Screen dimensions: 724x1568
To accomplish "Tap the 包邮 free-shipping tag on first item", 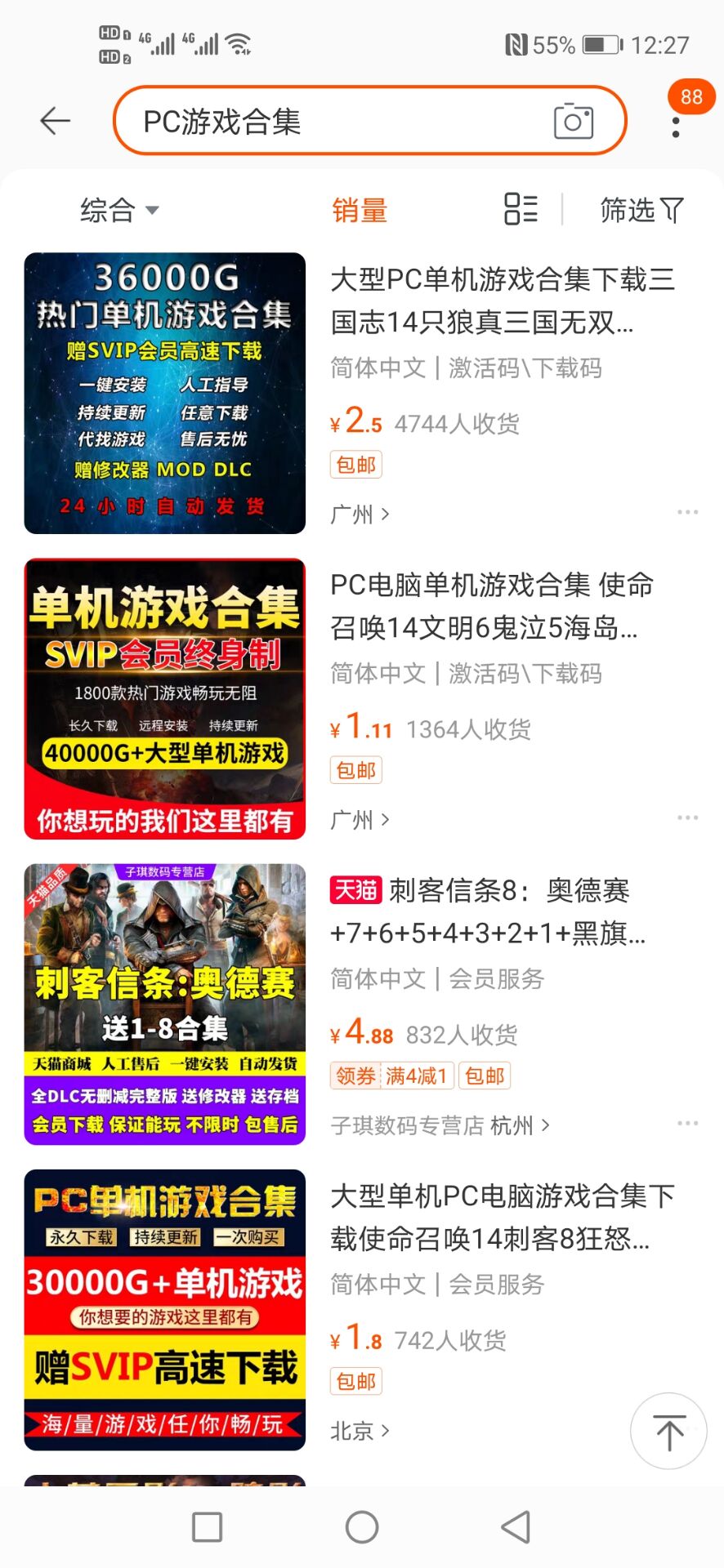I will (355, 464).
